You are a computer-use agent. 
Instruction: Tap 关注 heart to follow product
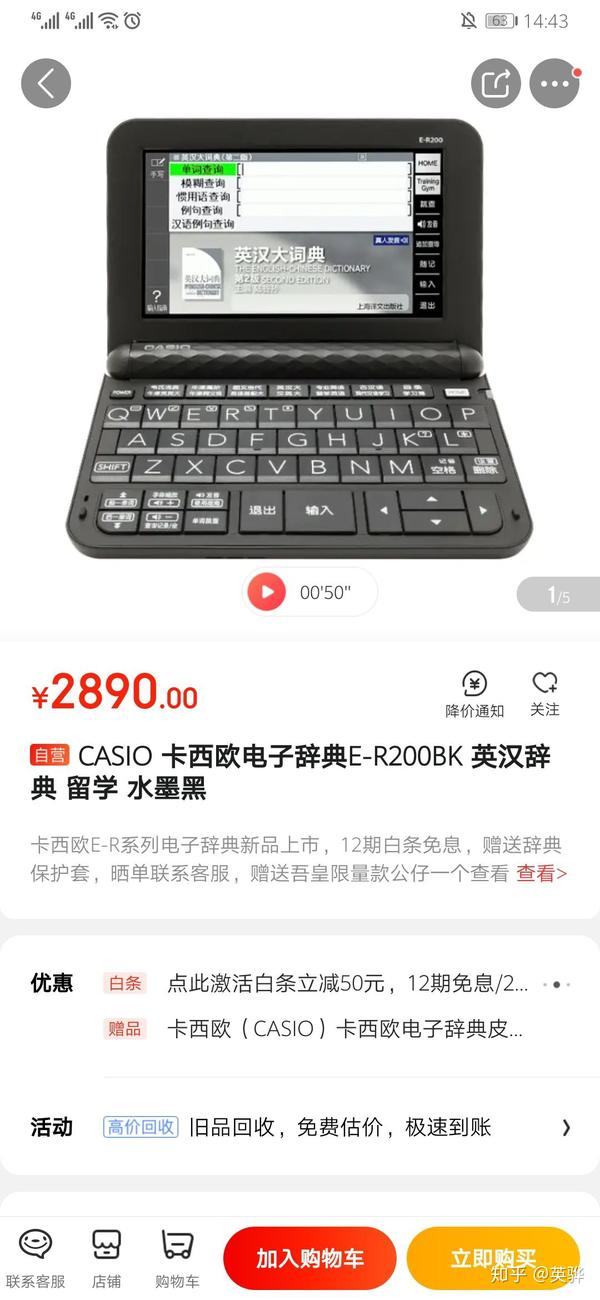pos(545,694)
